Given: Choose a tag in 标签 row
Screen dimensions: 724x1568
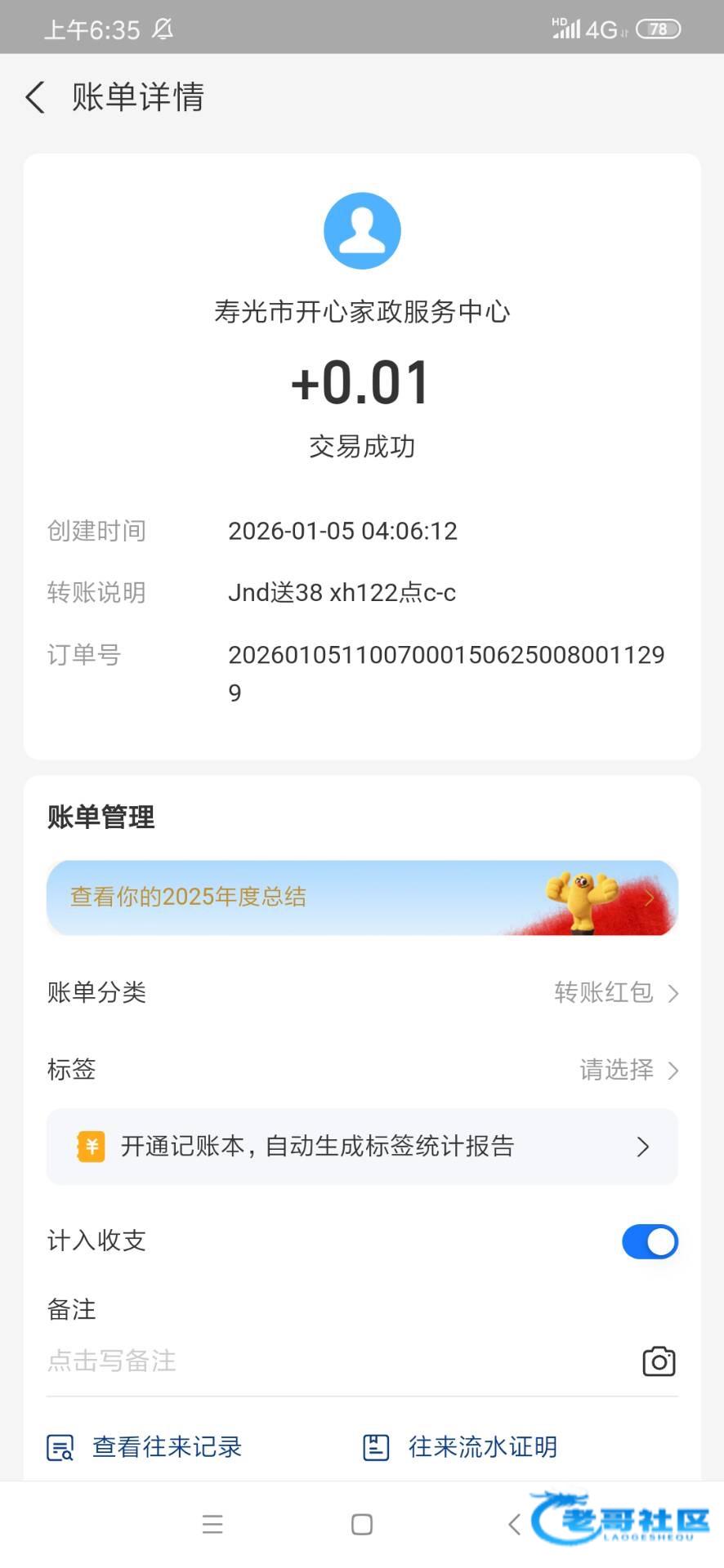Looking at the screenshot, I should [362, 1070].
